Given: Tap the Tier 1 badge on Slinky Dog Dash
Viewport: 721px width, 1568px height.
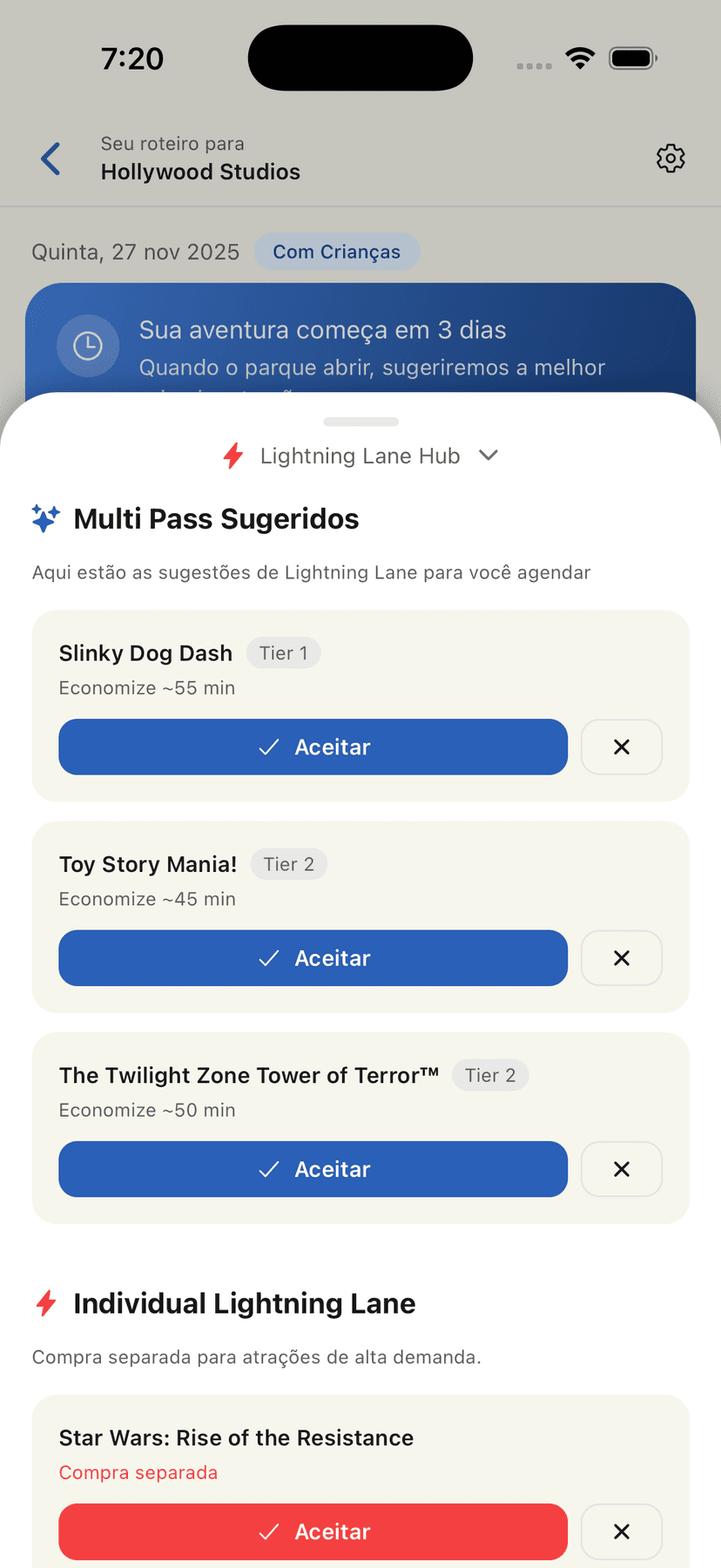Looking at the screenshot, I should (x=283, y=652).
